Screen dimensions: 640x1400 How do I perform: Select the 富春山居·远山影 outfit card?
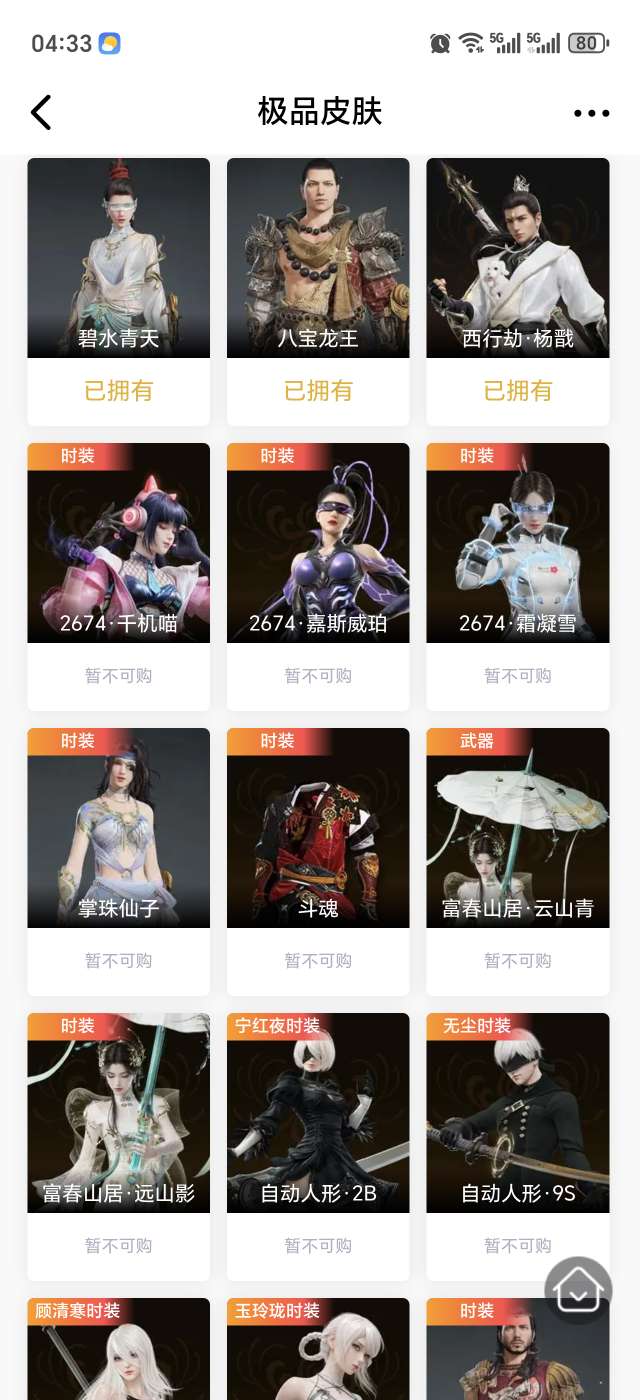[x=118, y=1115]
